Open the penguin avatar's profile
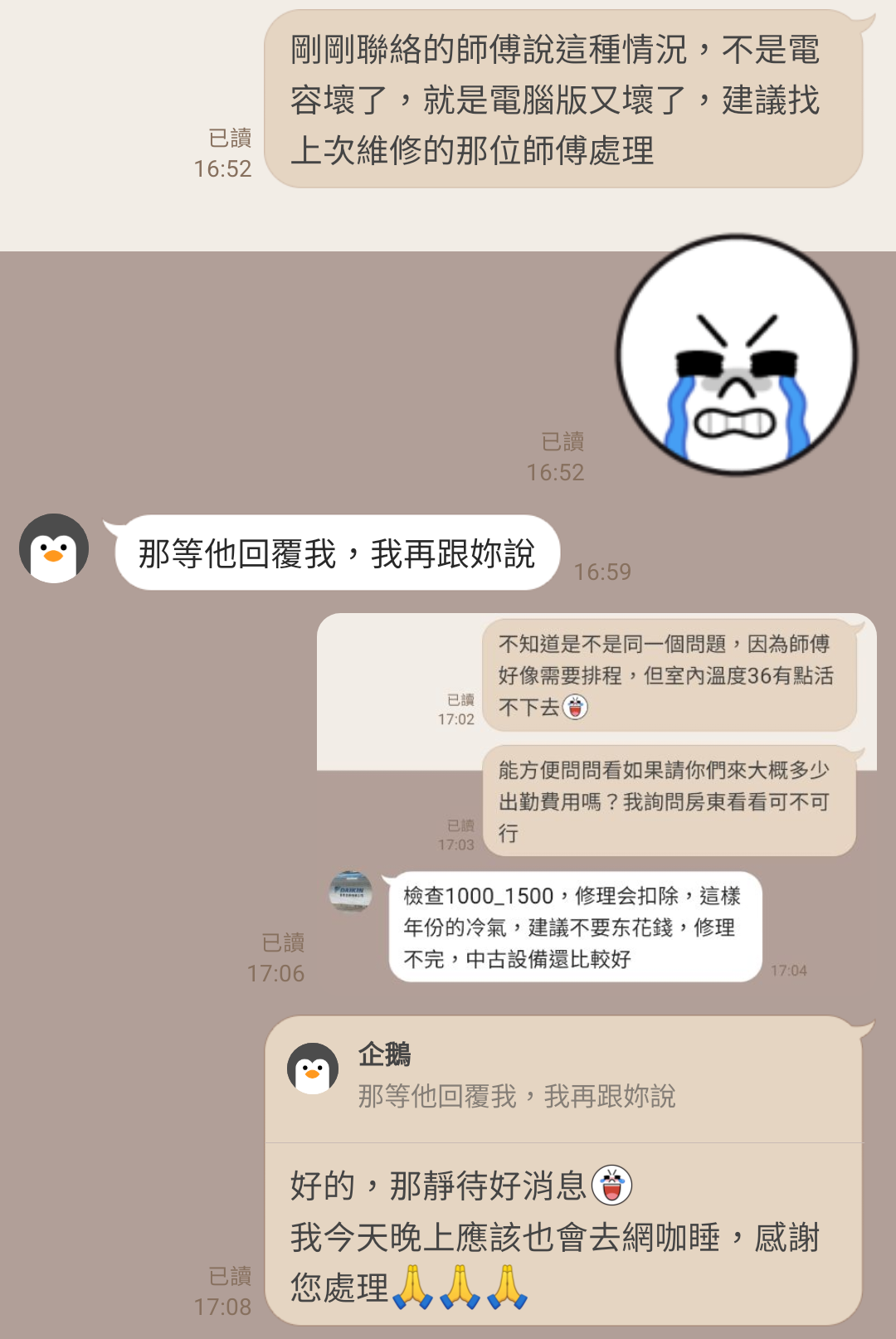 point(54,548)
